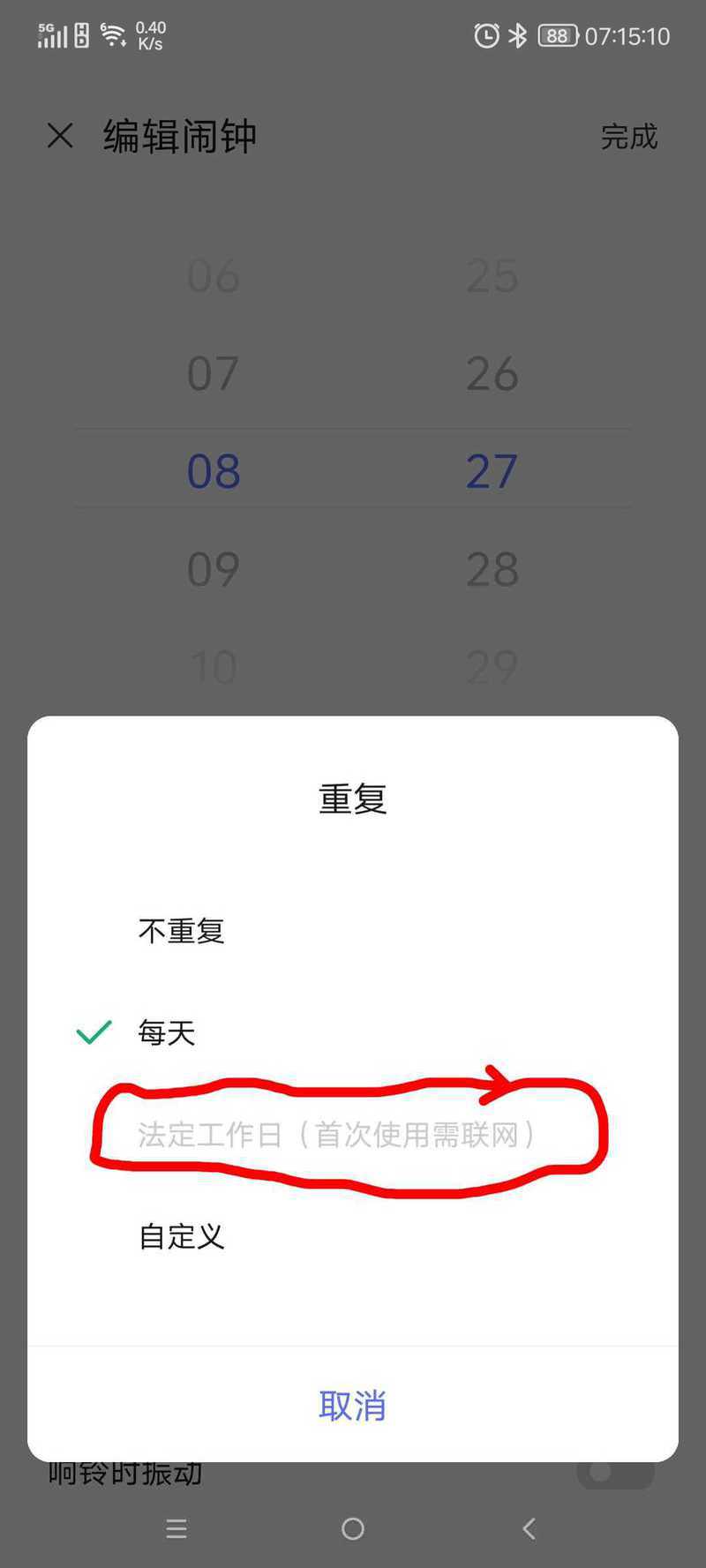Choose the 每天 repeat option
706x1568 pixels.
pyautogui.click(x=353, y=1032)
